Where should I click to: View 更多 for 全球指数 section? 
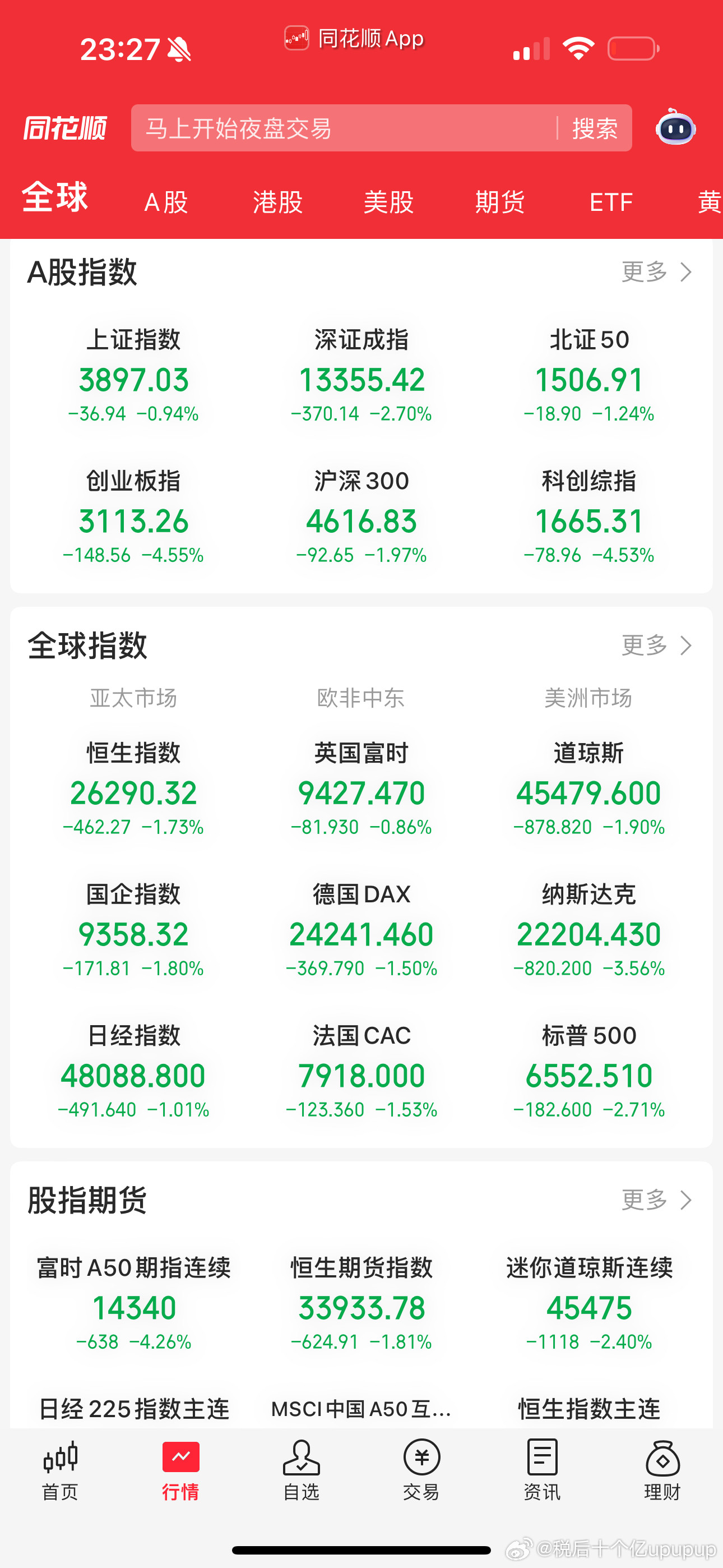click(x=656, y=645)
